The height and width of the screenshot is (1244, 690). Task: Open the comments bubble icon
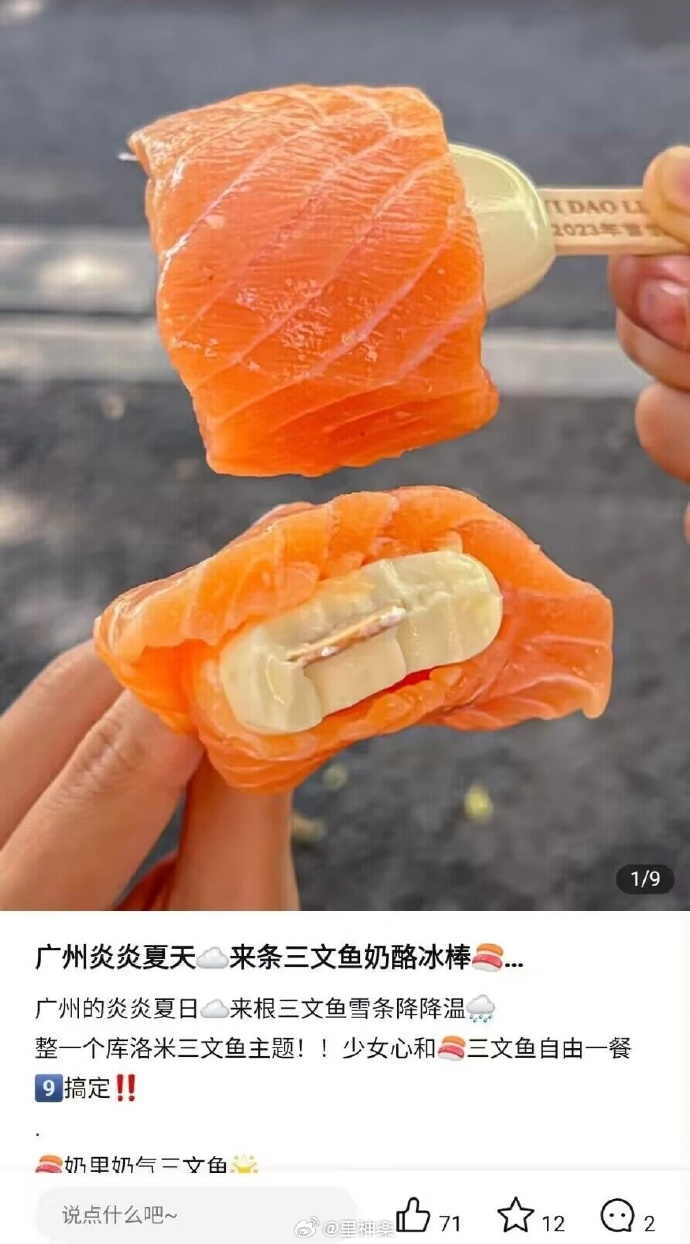(617, 1215)
